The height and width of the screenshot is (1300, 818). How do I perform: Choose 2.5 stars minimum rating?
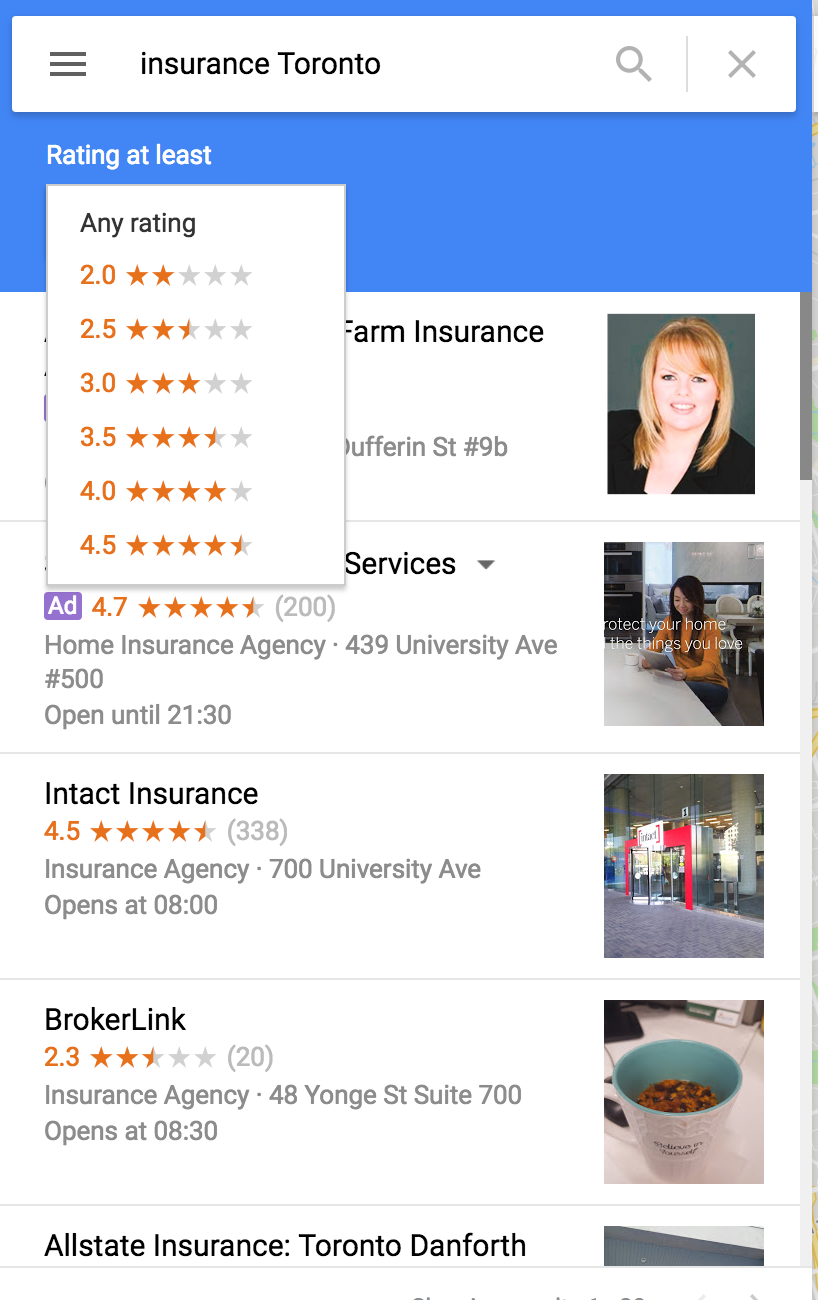165,329
